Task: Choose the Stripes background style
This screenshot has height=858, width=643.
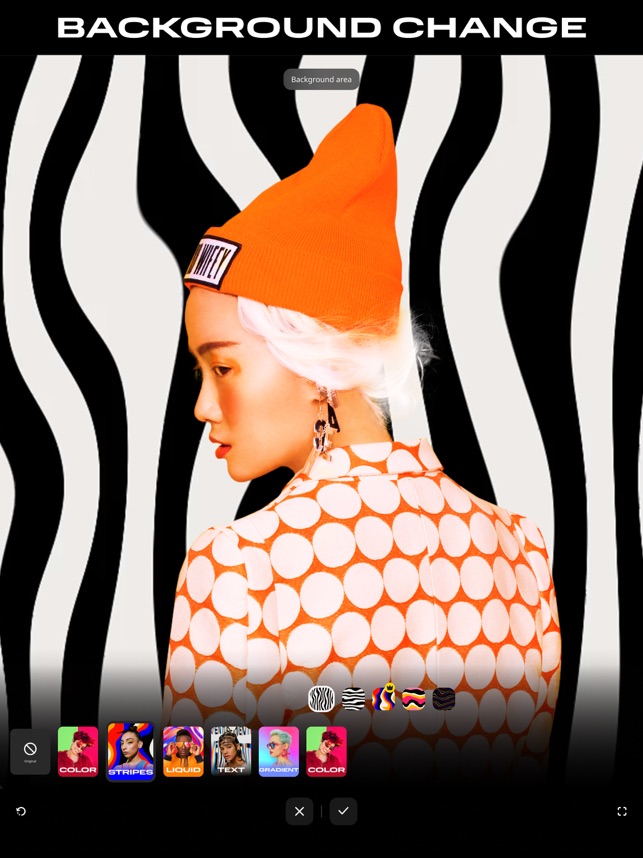Action: click(131, 751)
